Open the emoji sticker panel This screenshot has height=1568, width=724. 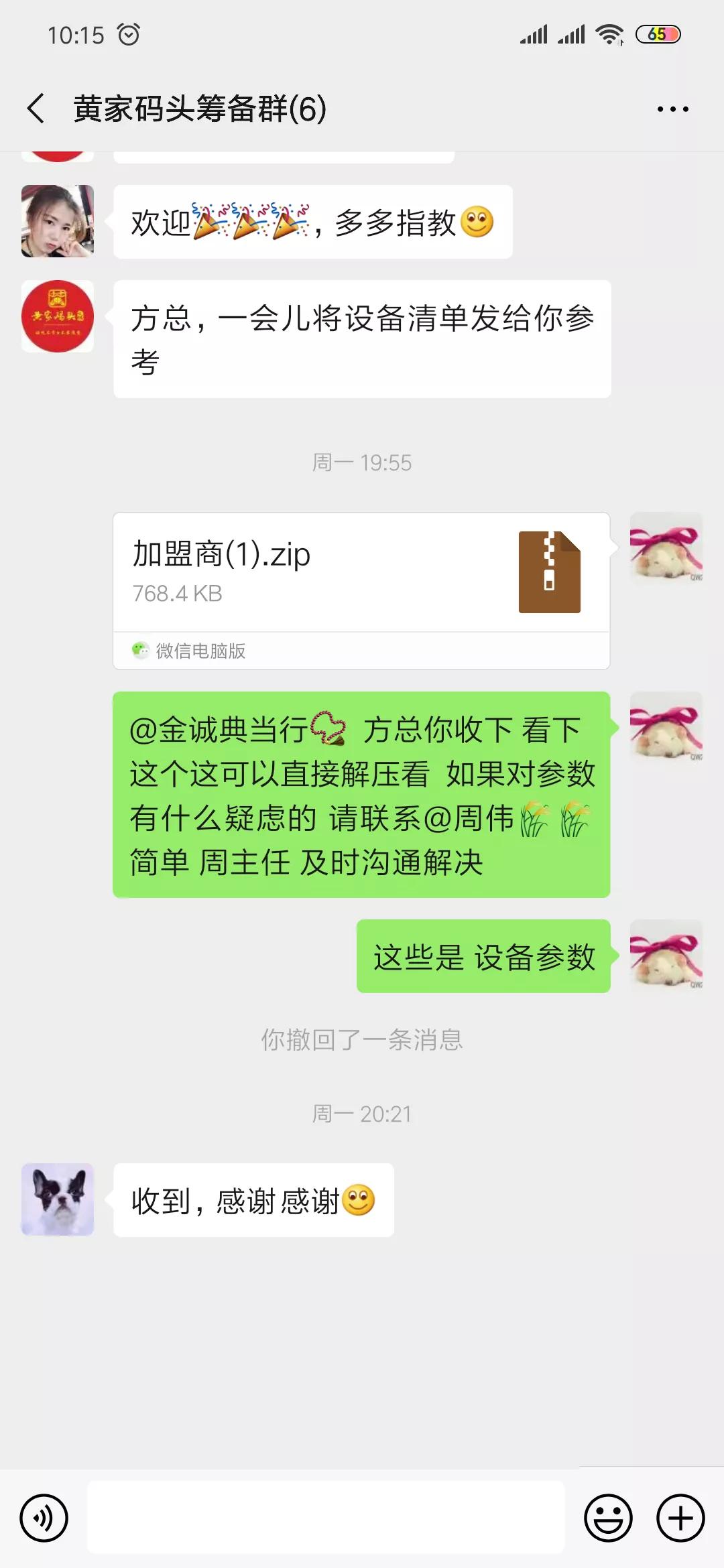(608, 1518)
